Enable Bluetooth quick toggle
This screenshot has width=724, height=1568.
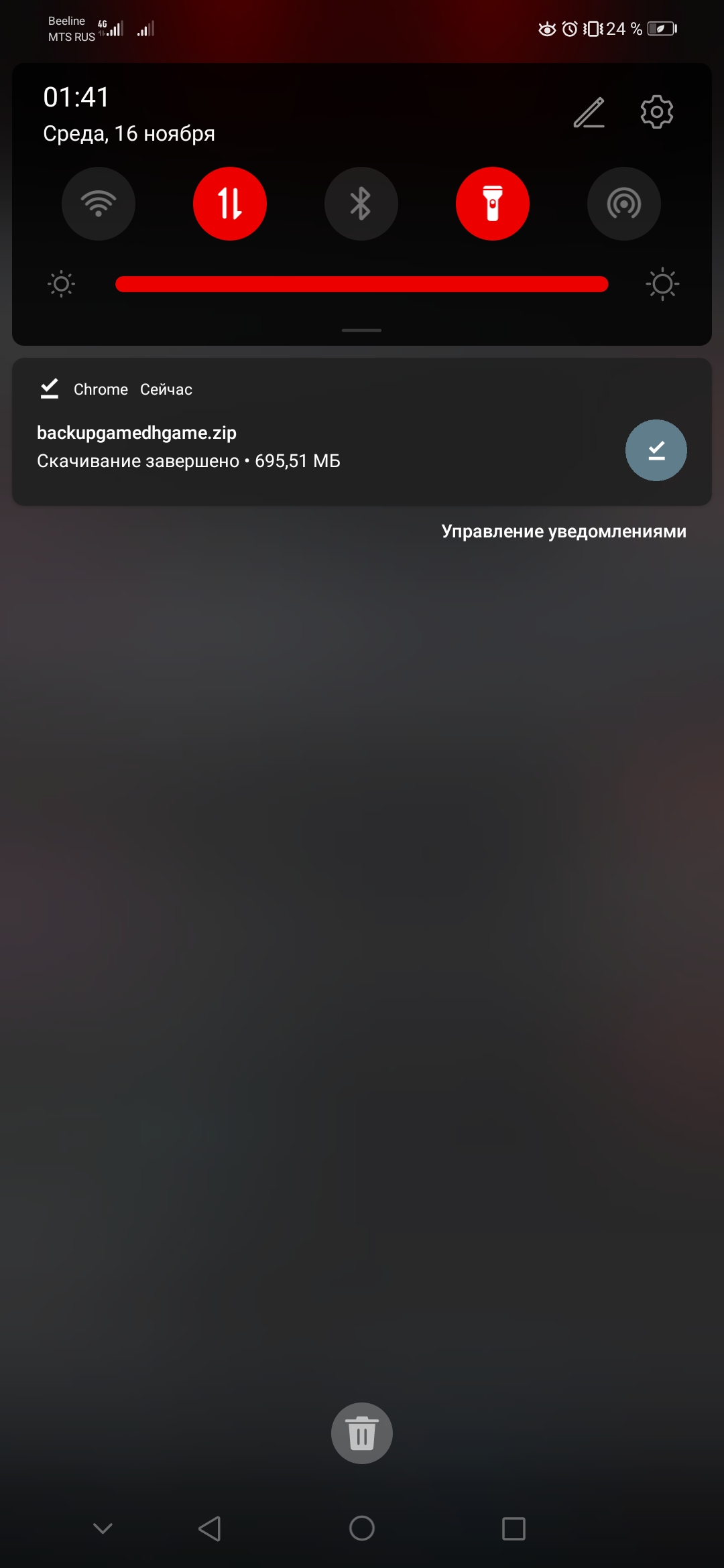[361, 204]
